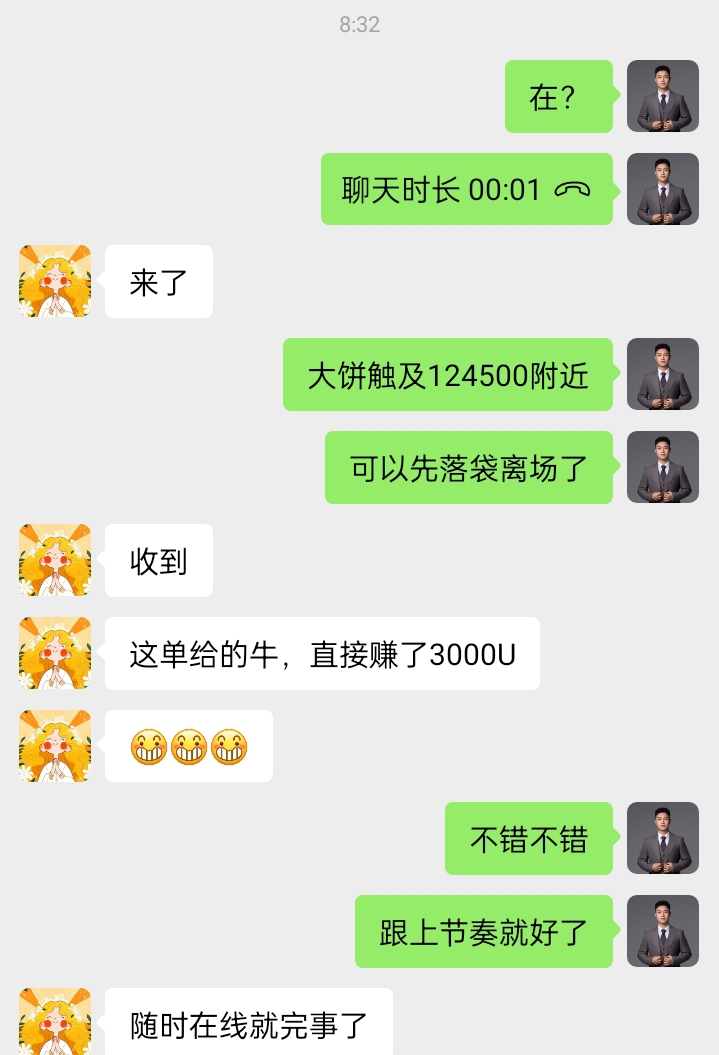Viewport: 719px width, 1055px height.
Task: Tap the avatar beside 这单给的牛 message
Action: [x=55, y=653]
